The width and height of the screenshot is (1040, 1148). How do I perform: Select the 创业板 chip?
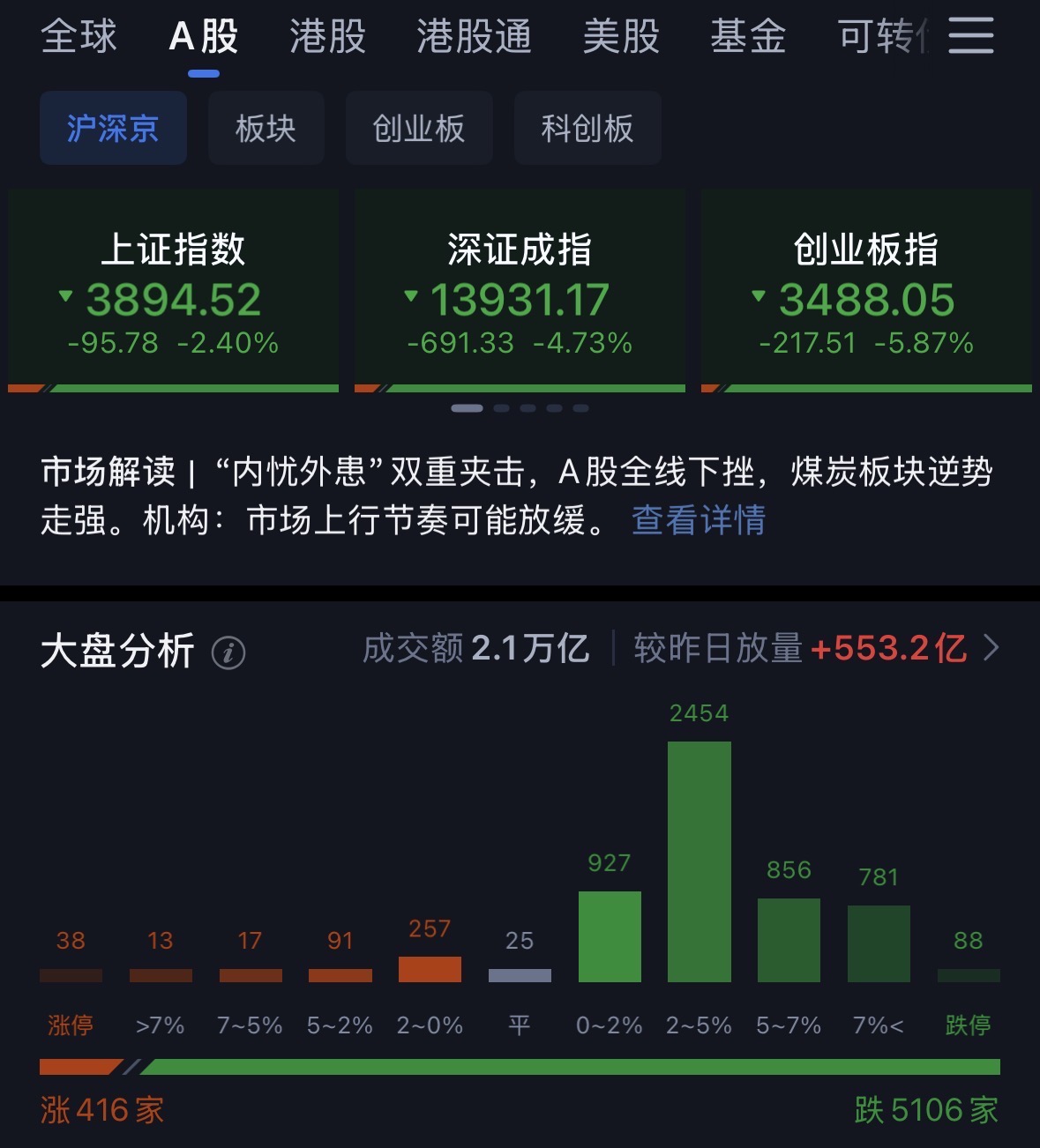pyautogui.click(x=419, y=128)
